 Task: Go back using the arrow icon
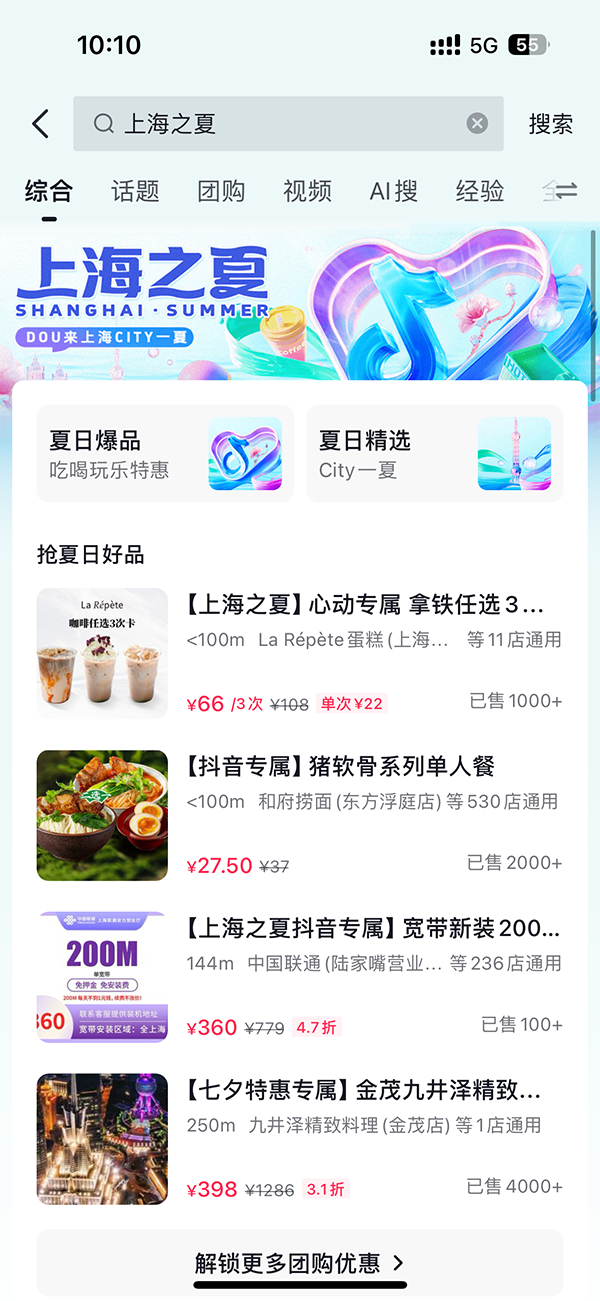pos(40,124)
